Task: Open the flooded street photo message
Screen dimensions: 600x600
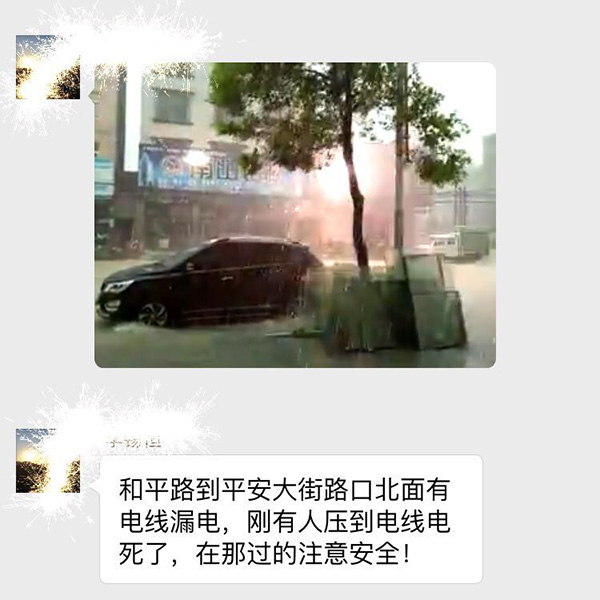Action: pos(295,215)
